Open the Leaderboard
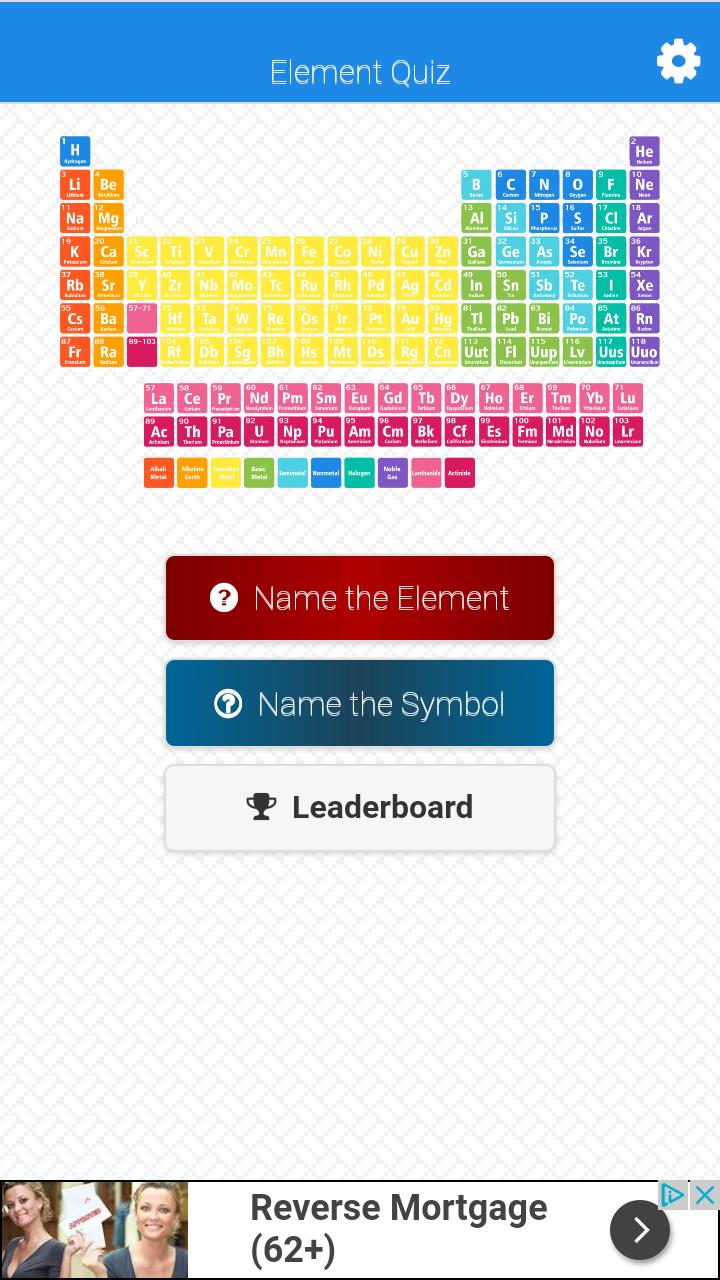Screen dimensions: 720x1280 [360, 806]
